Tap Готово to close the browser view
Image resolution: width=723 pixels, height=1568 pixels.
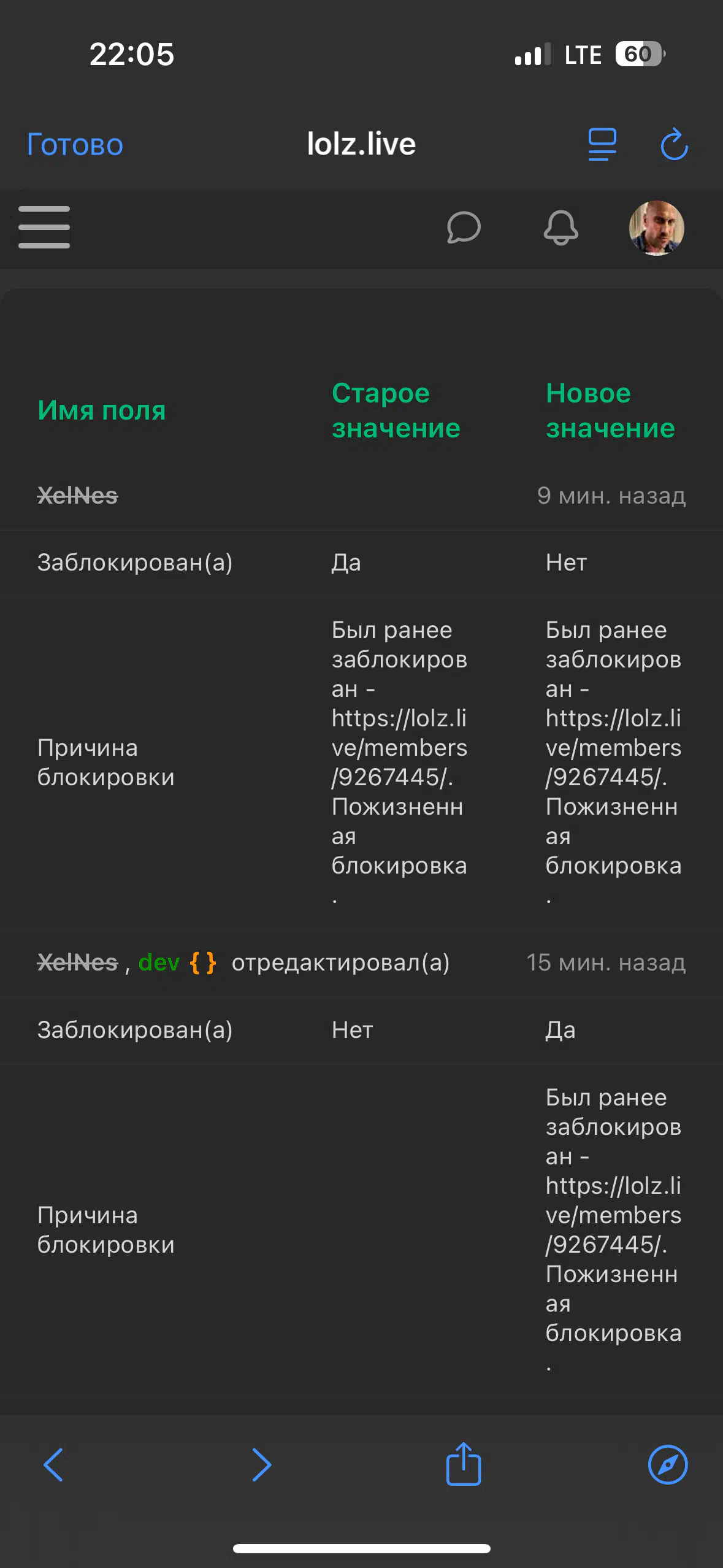75,145
